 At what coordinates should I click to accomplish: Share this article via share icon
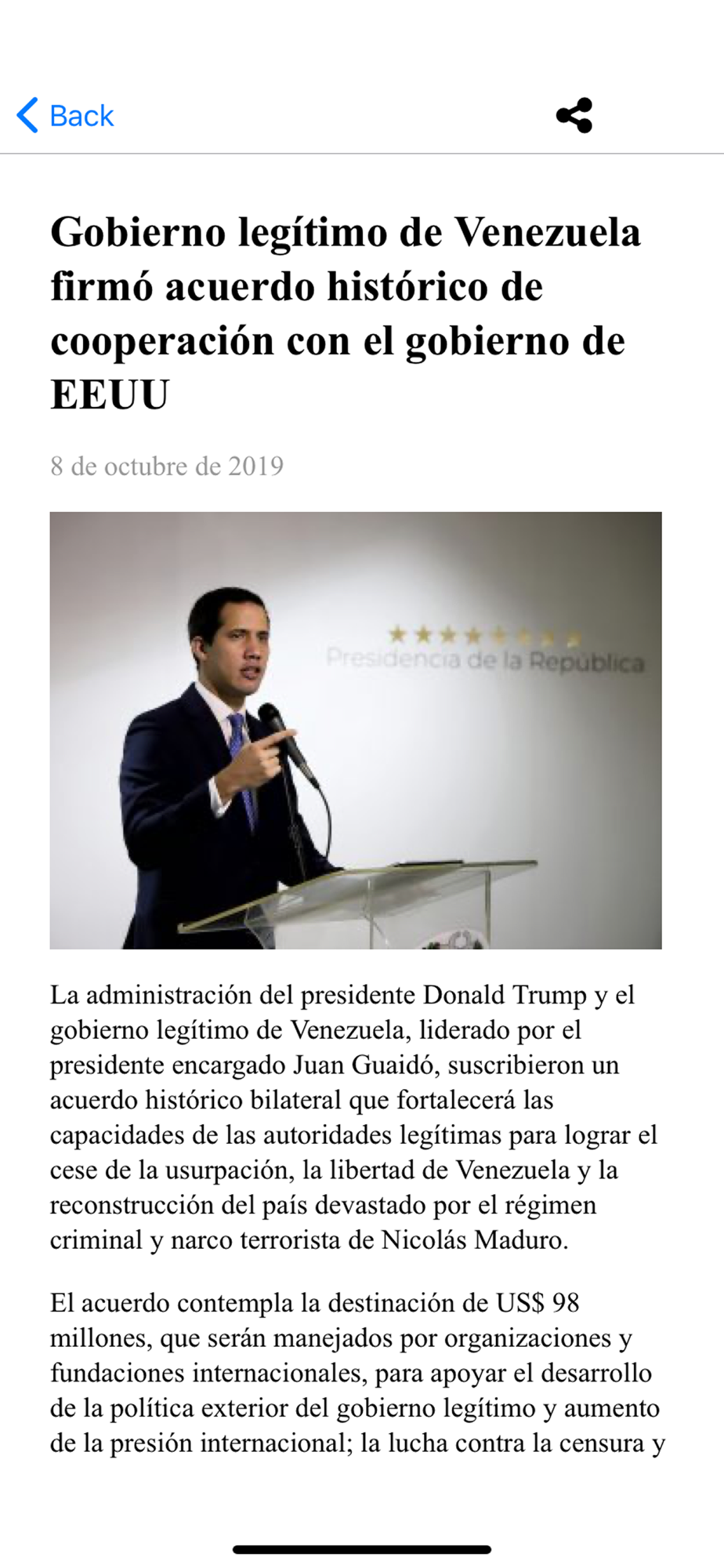coord(574,115)
